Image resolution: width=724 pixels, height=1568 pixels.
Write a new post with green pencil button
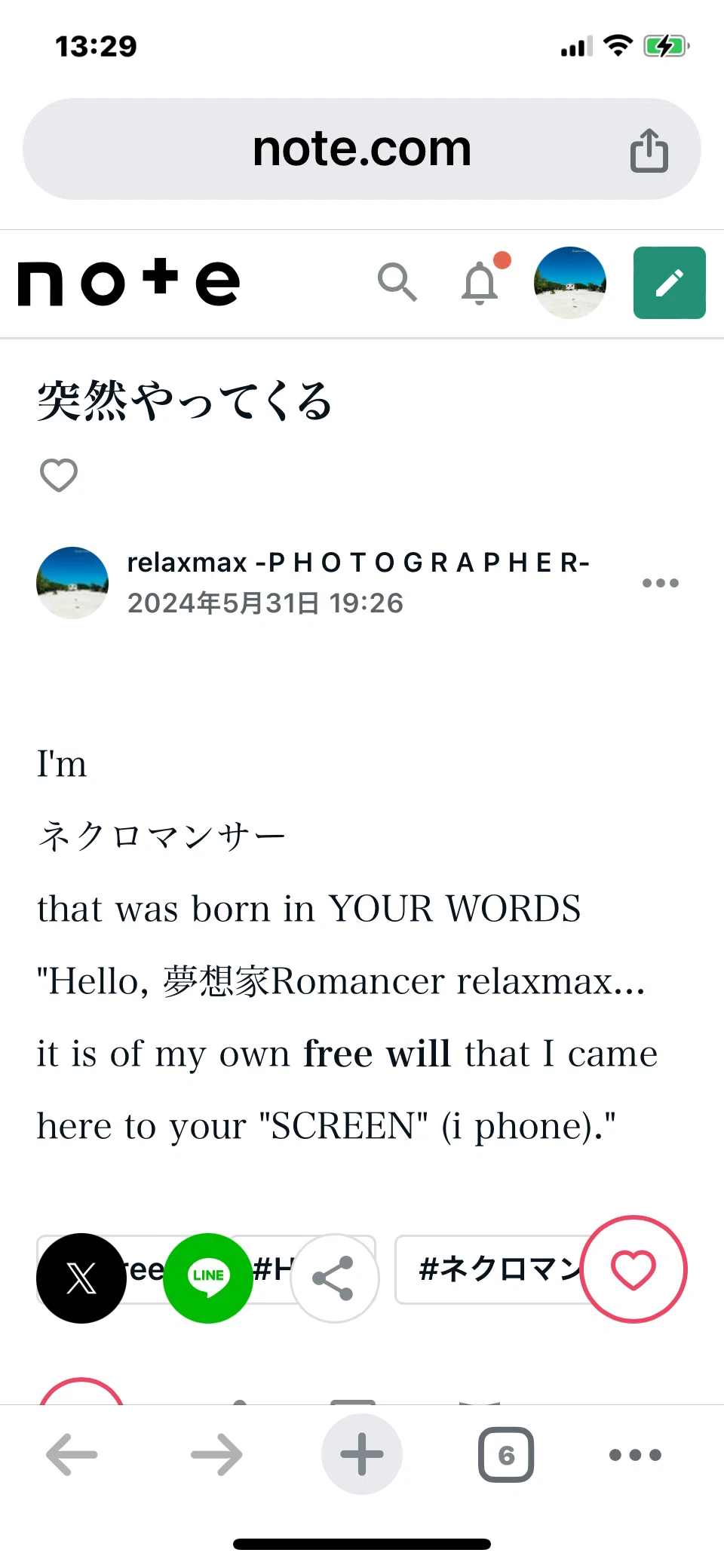670,283
